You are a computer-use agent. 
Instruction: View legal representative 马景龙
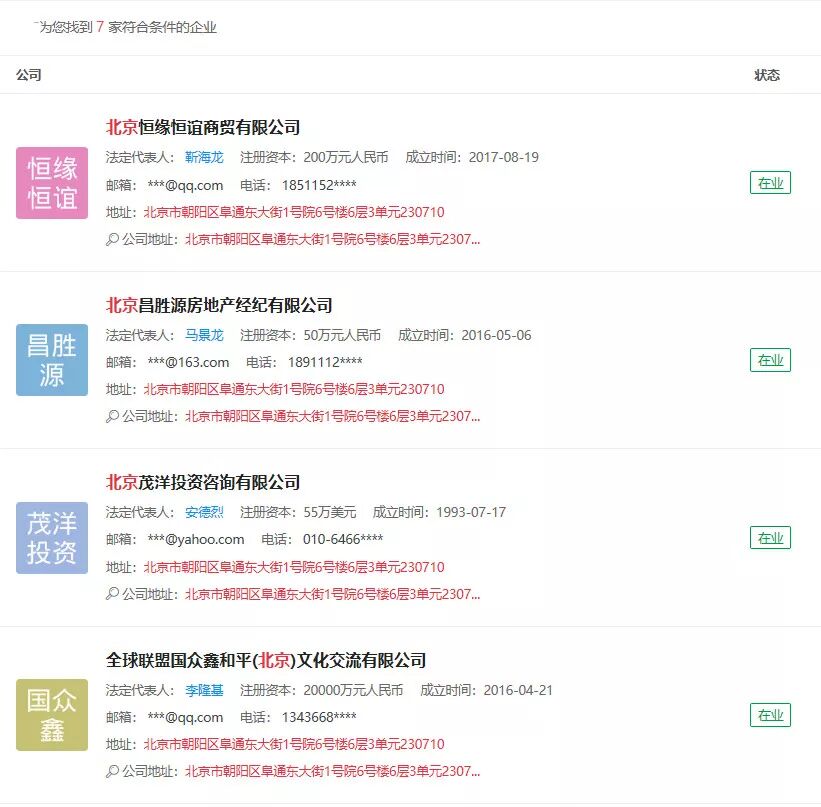point(204,335)
